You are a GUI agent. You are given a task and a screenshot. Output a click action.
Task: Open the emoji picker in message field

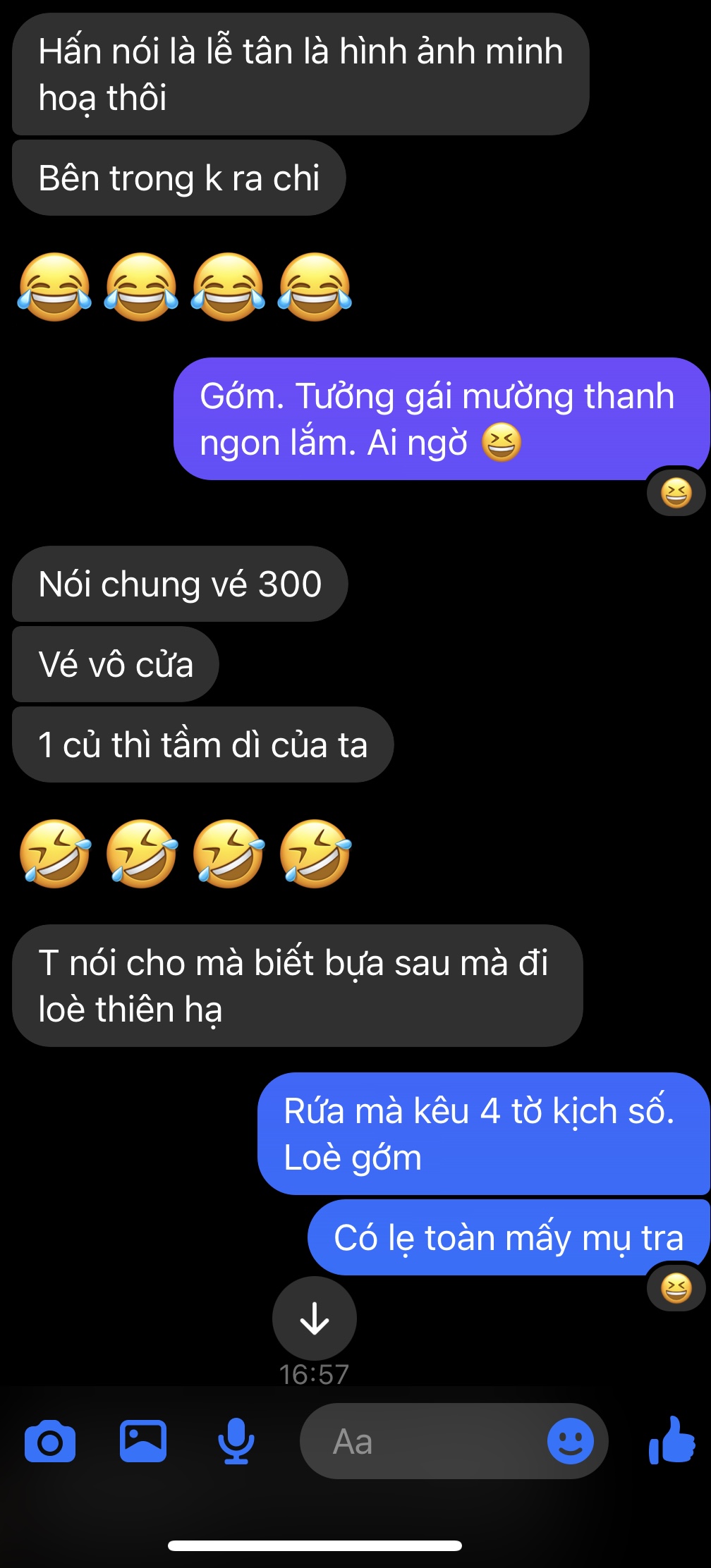click(x=570, y=1441)
